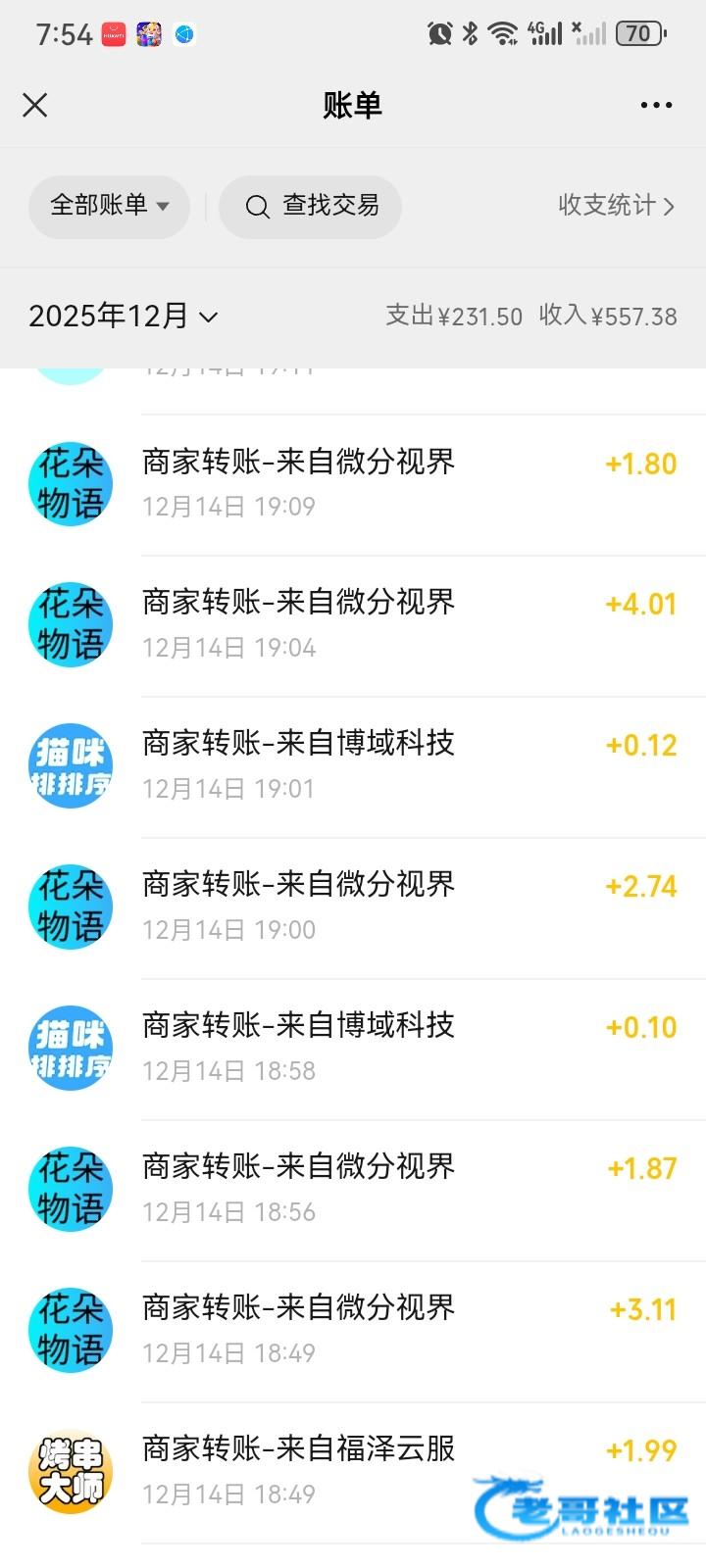Open 收支统计 statistics
The image size is (706, 1568).
pyautogui.click(x=616, y=206)
